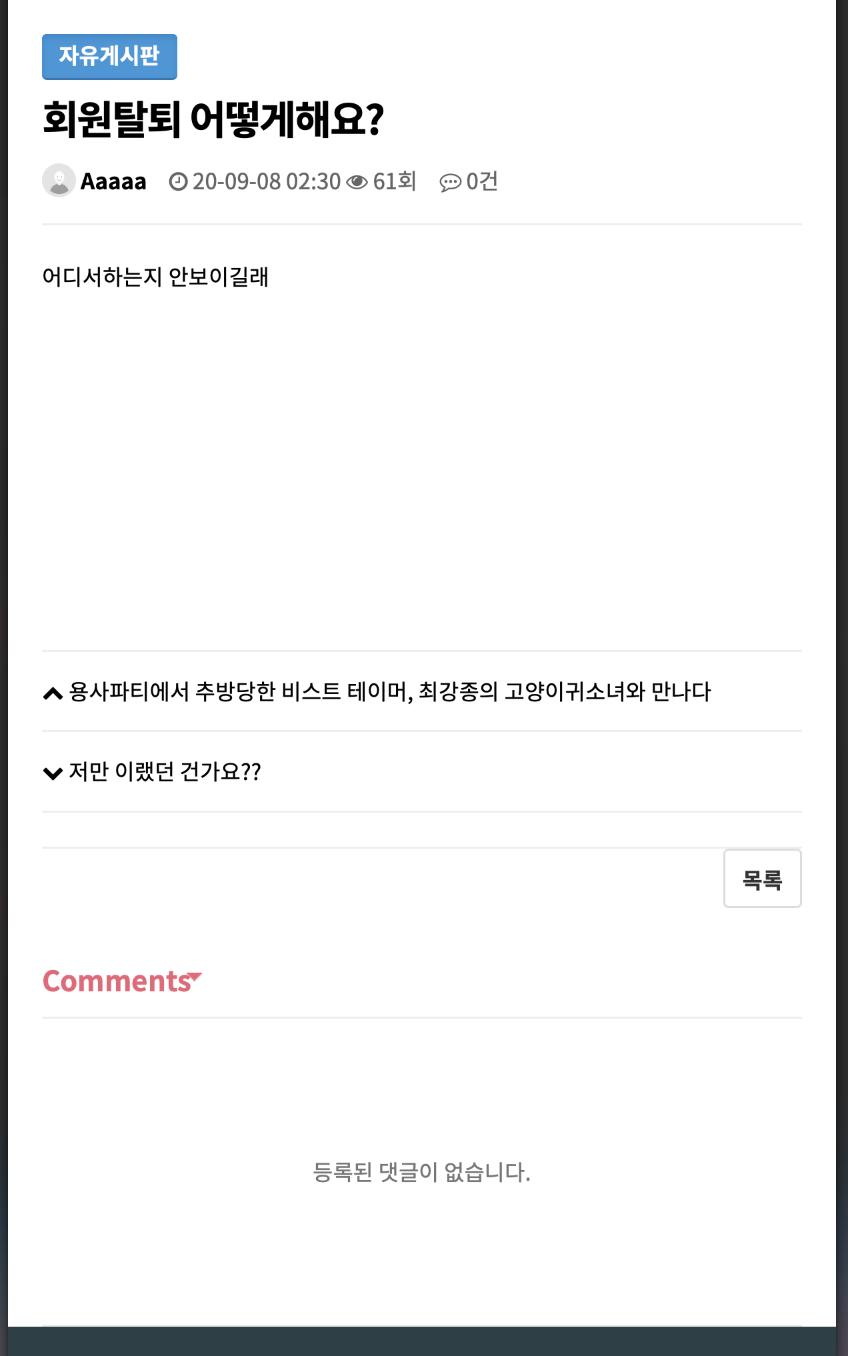Open the post 용사파티에서 추방당한 비스트 테이머
This screenshot has width=848, height=1356.
click(x=390, y=692)
